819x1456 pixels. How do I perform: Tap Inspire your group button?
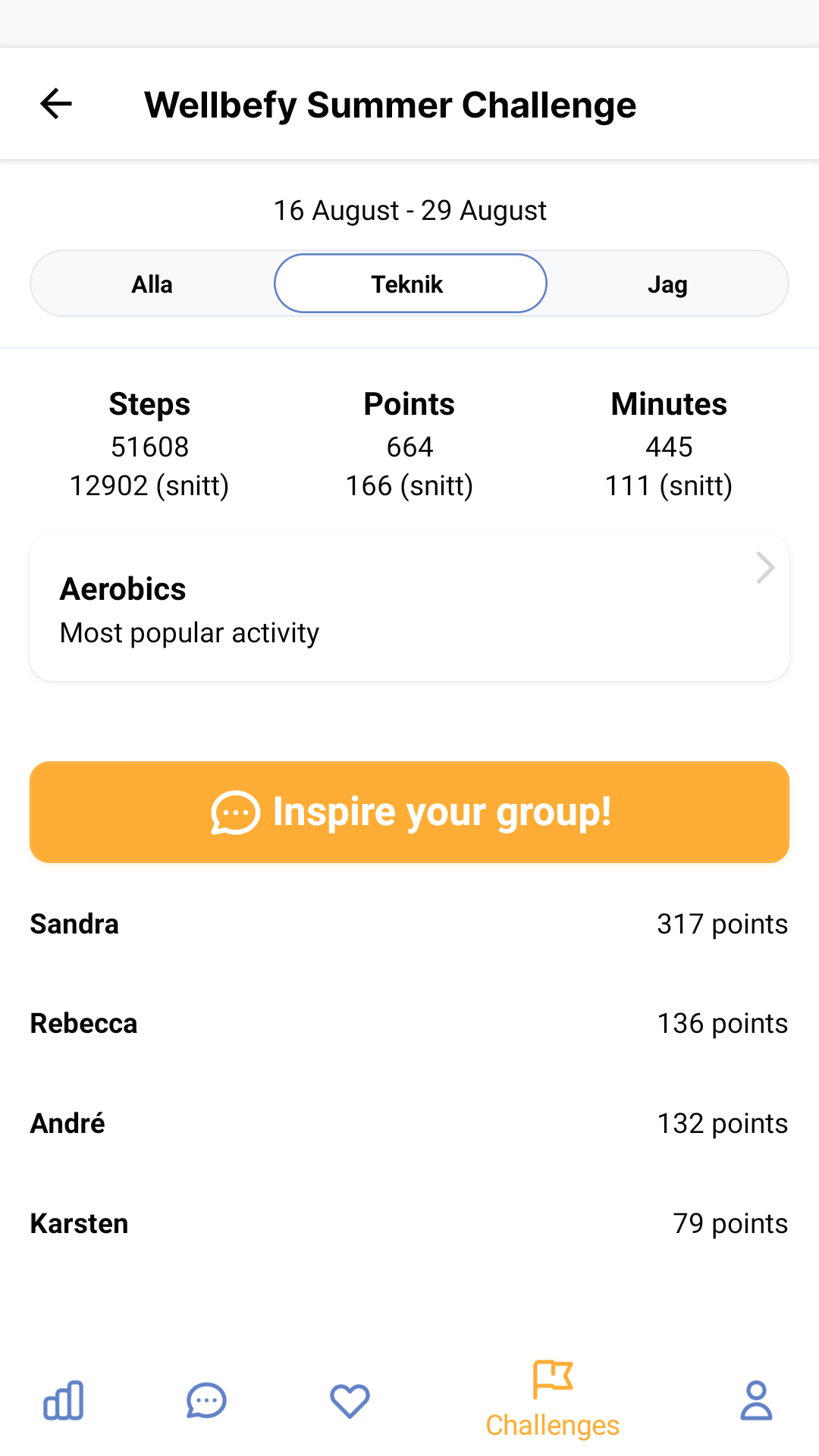pos(409,811)
